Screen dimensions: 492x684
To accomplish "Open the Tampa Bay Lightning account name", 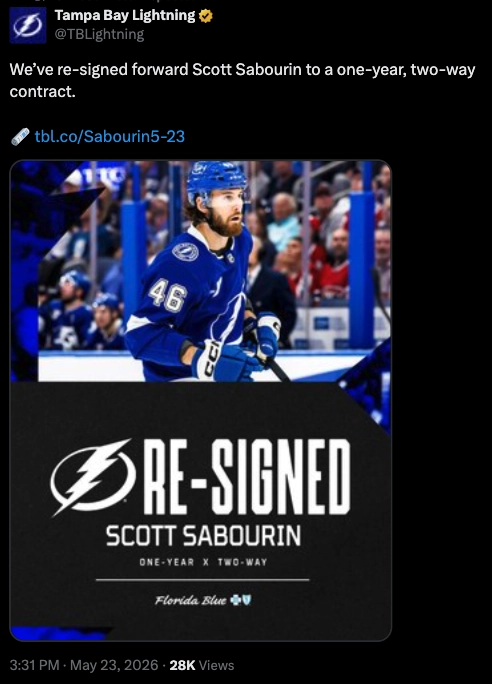I will point(125,15).
